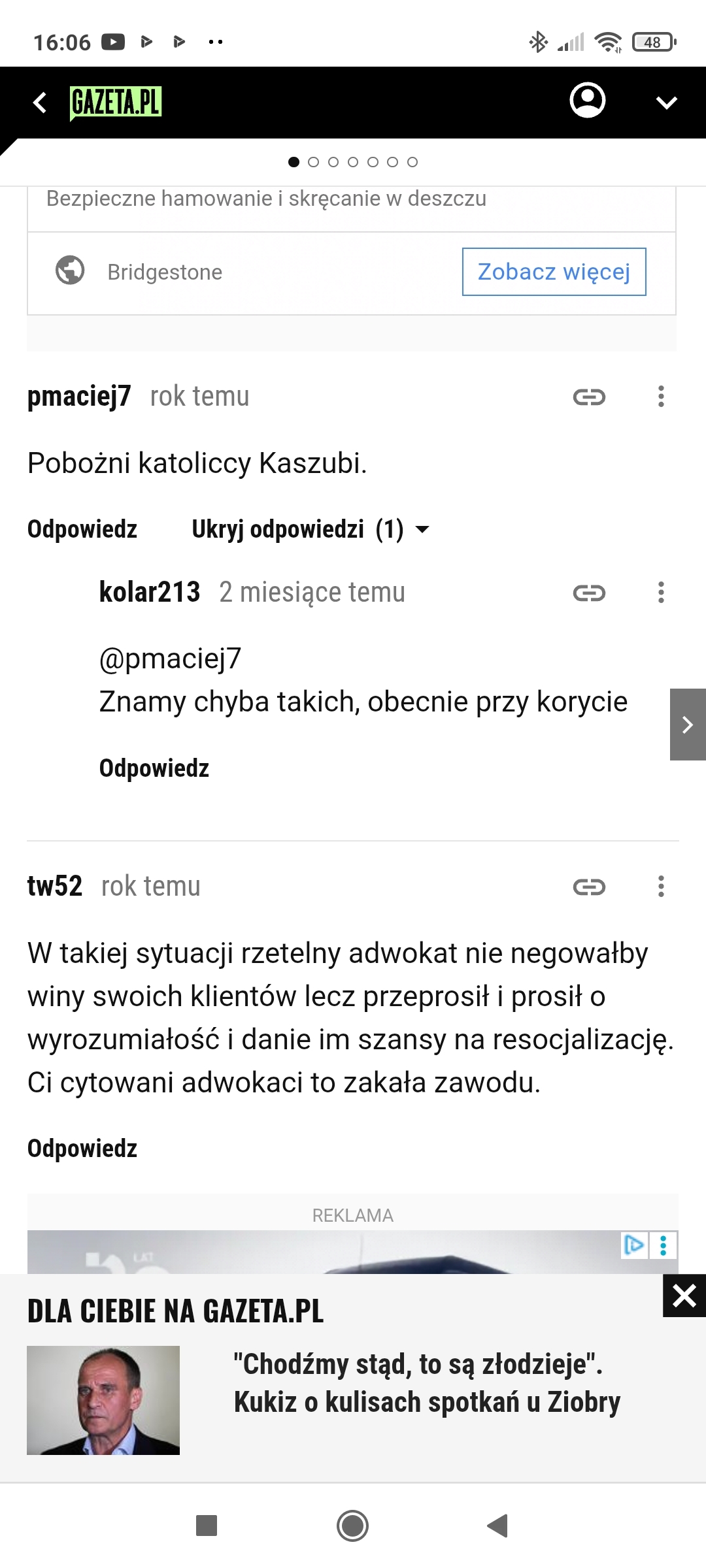Dismiss the Dla Ciebie na Gazeta.pl banner

tap(684, 1296)
